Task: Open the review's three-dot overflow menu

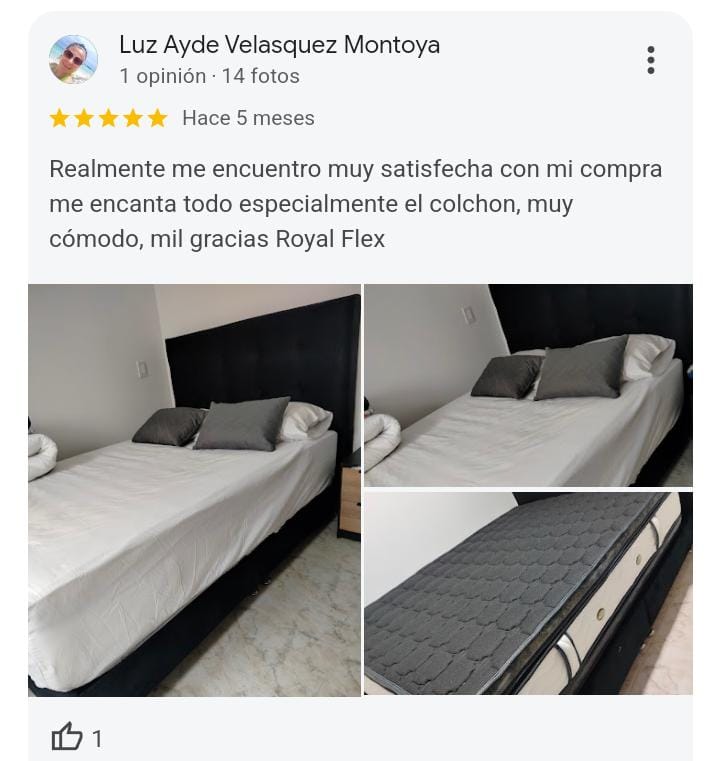Action: coord(651,60)
